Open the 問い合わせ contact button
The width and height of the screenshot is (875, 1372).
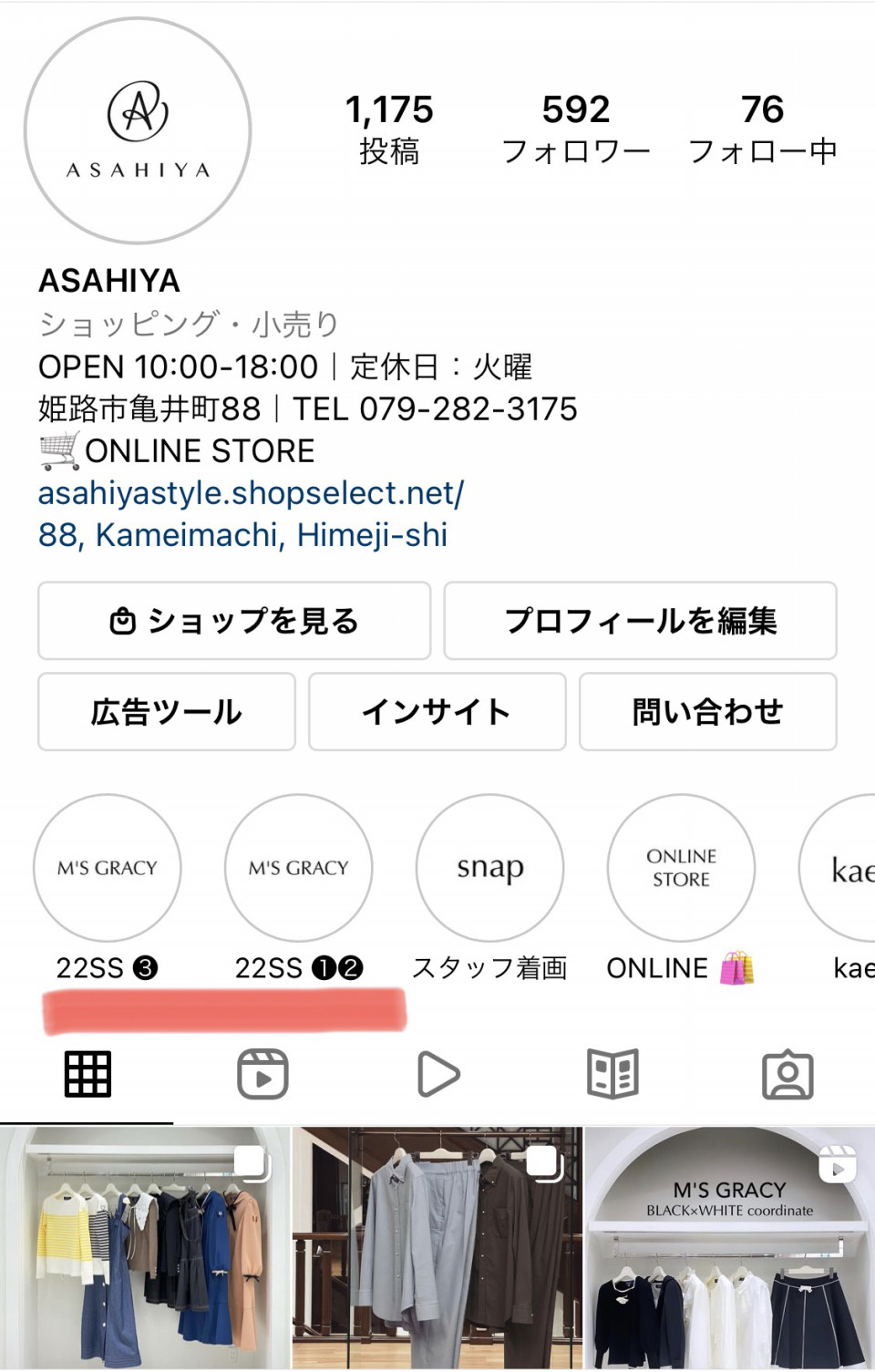(707, 712)
